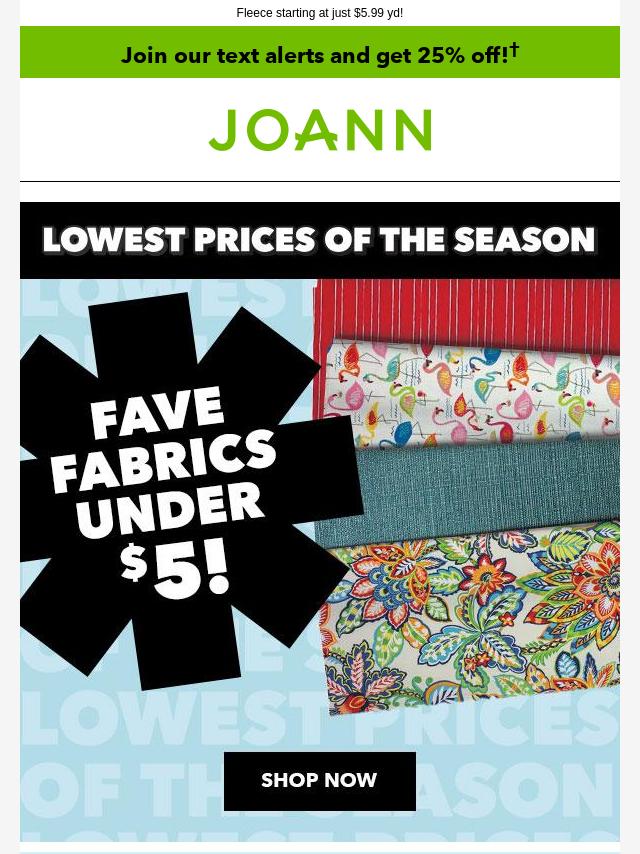Open the text alerts 25% off banner
Screen dimensions: 640x854
(x=319, y=53)
